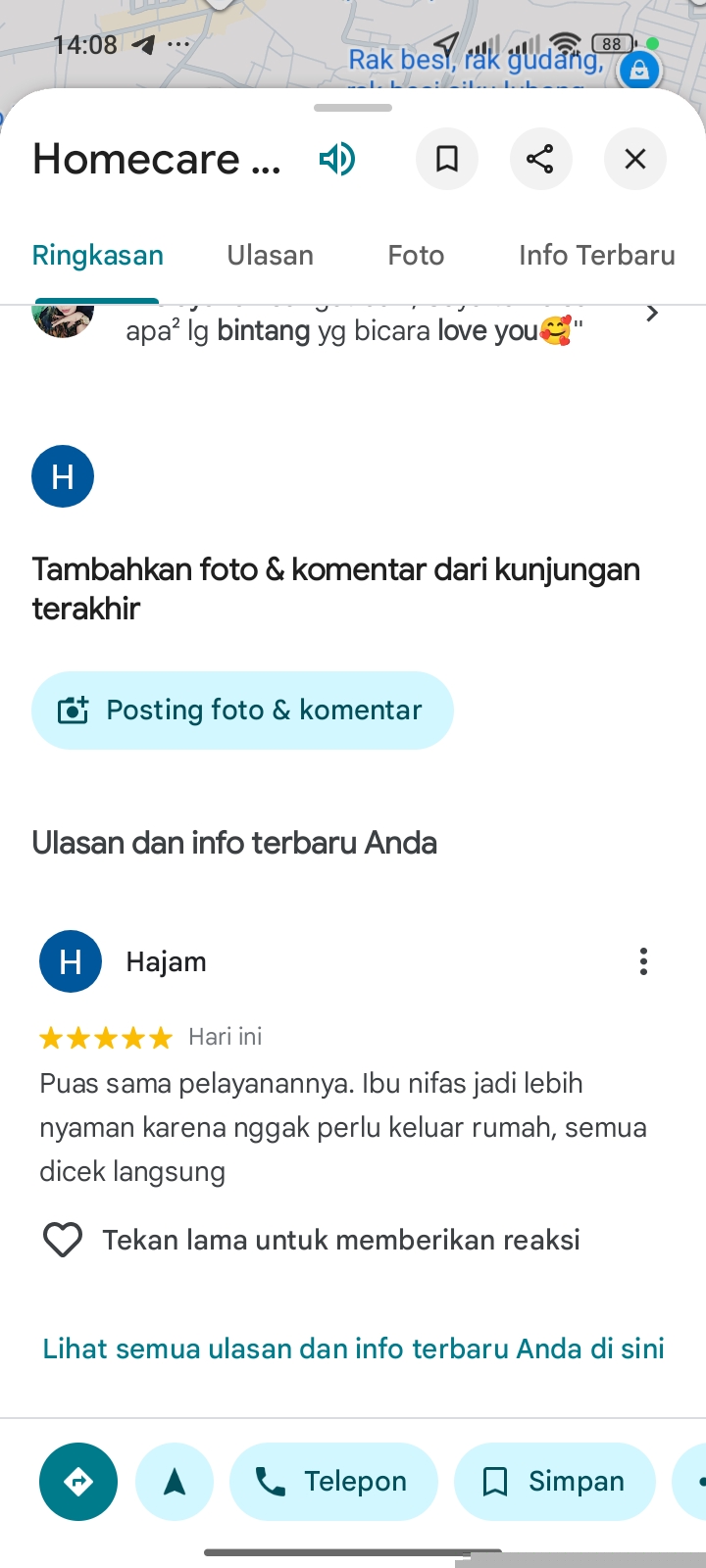Share this Homecare place
Screen dimensions: 706x1568
540,159
